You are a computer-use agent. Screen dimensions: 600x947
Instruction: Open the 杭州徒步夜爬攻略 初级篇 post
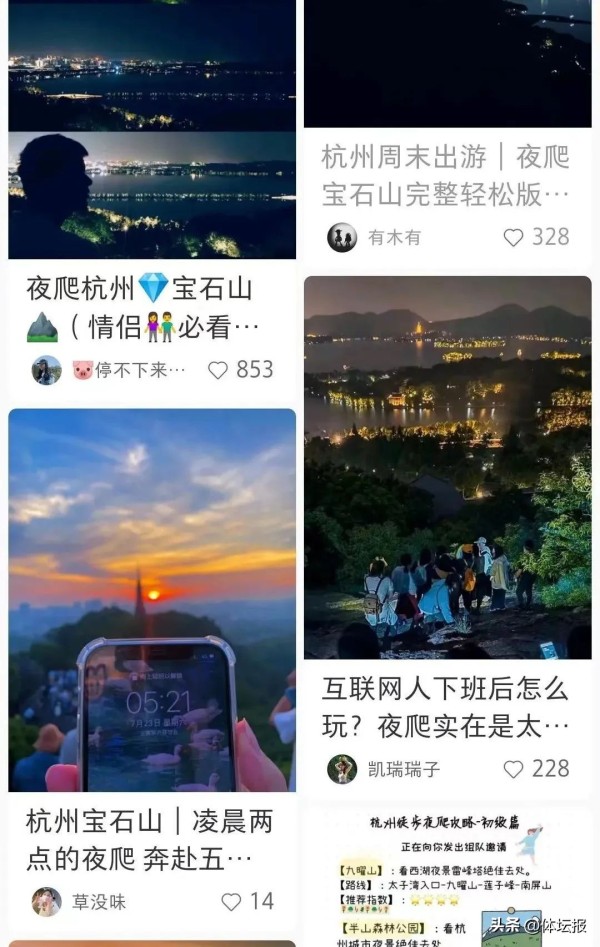coord(447,870)
